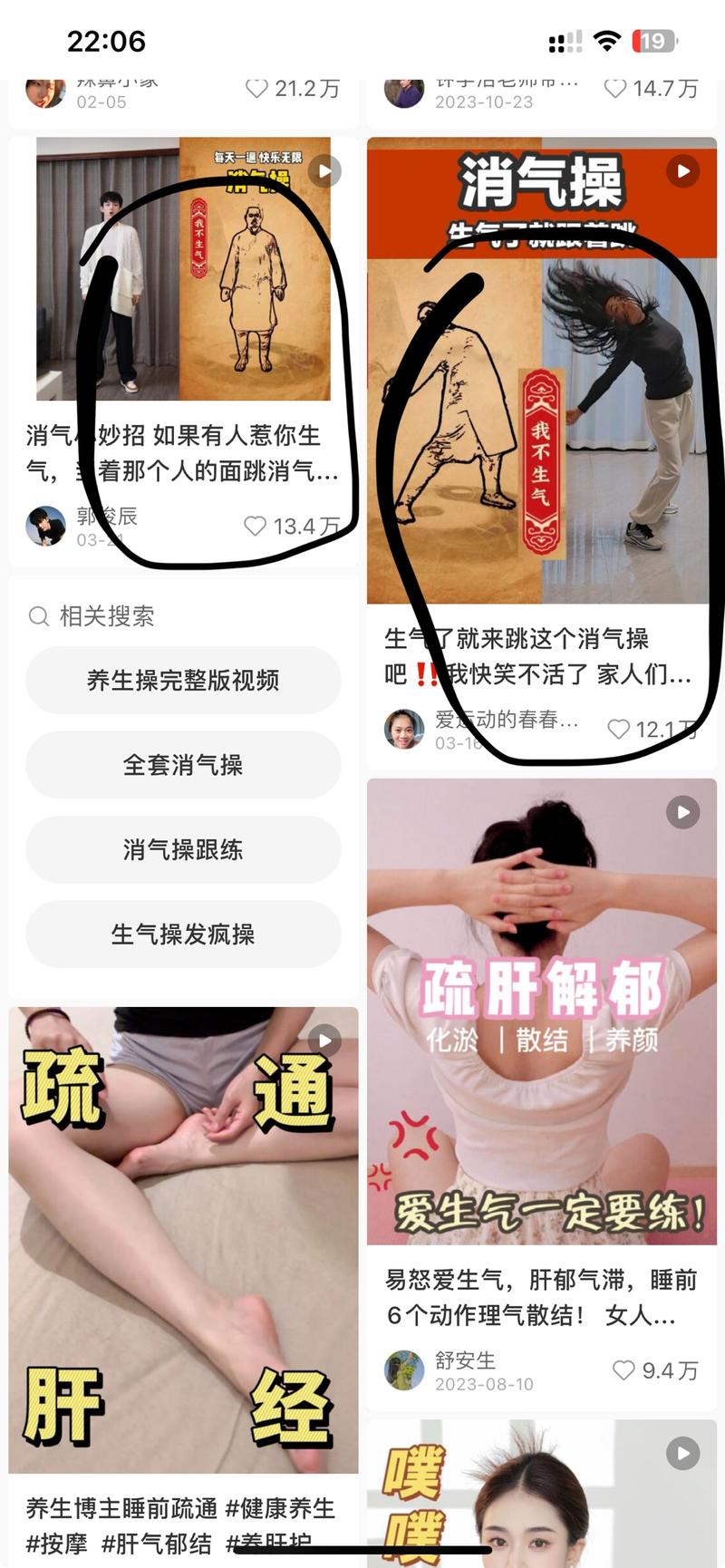
Task: Choose the 生气操发疯操 related search
Action: 183,934
